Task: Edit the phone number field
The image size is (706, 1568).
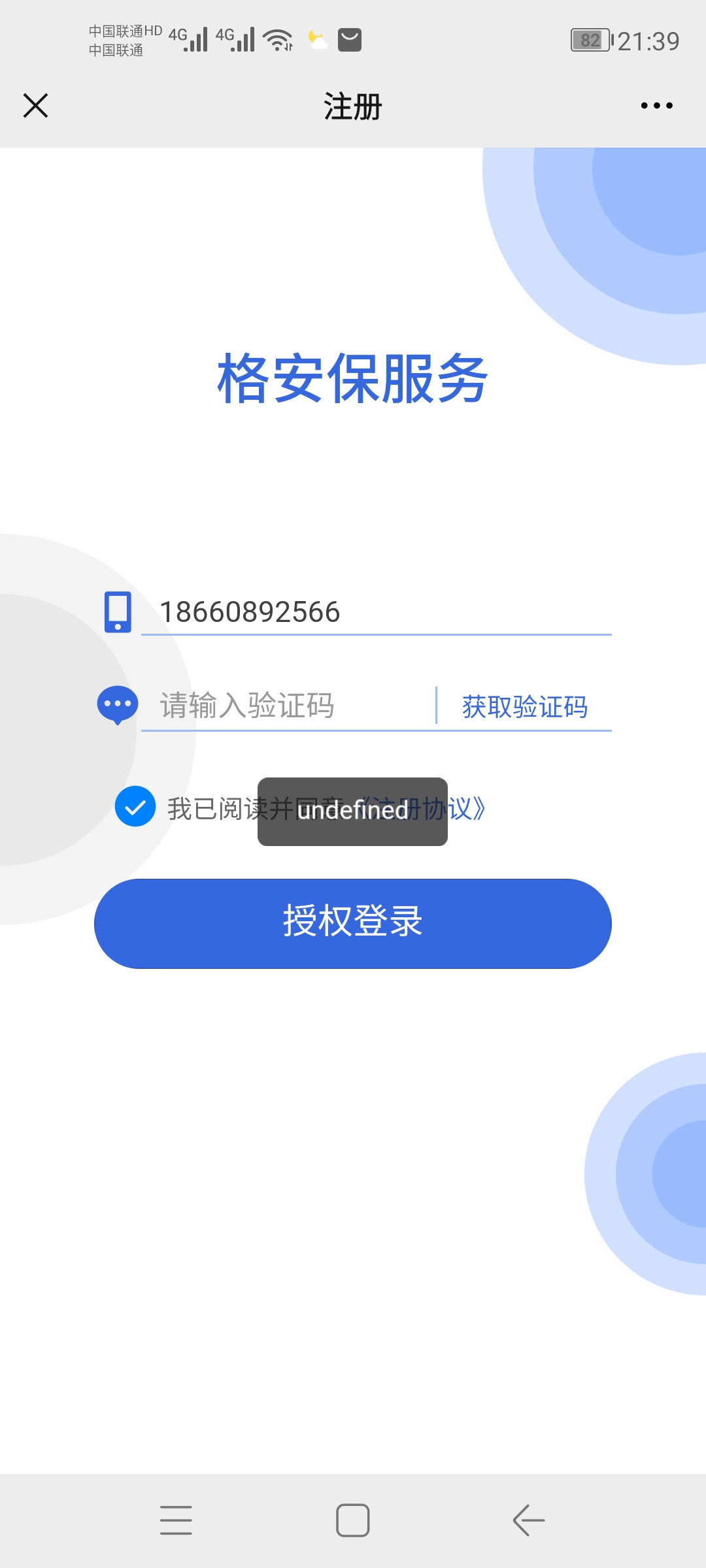Action: click(377, 612)
